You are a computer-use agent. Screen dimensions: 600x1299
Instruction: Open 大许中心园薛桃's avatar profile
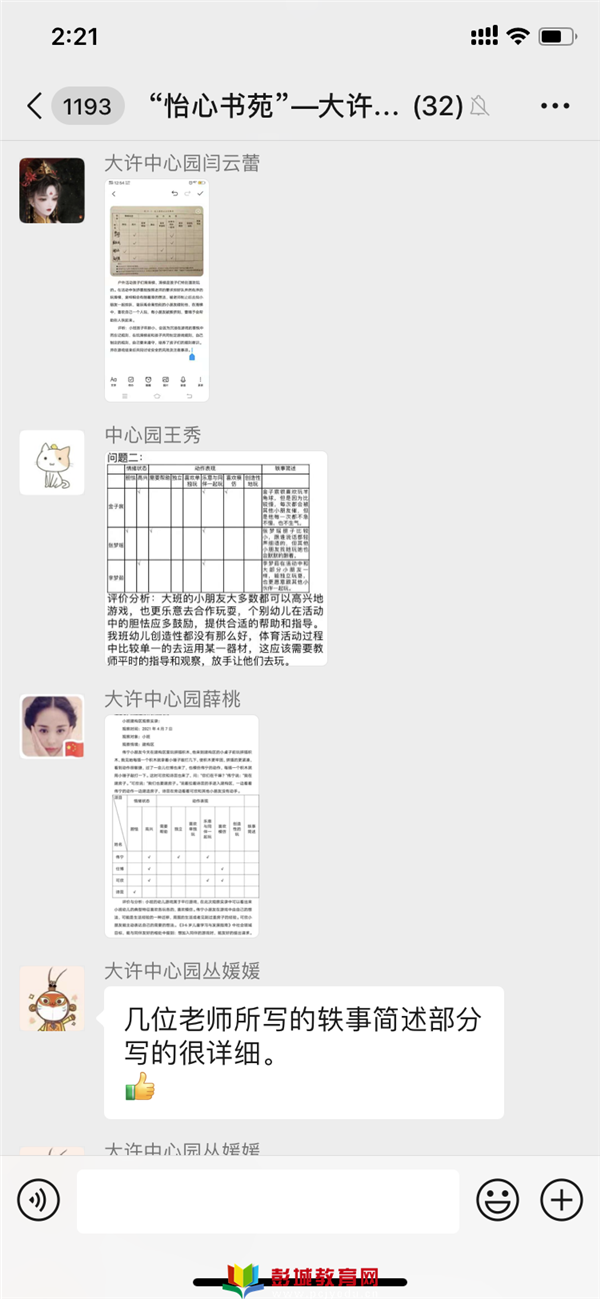(52, 726)
